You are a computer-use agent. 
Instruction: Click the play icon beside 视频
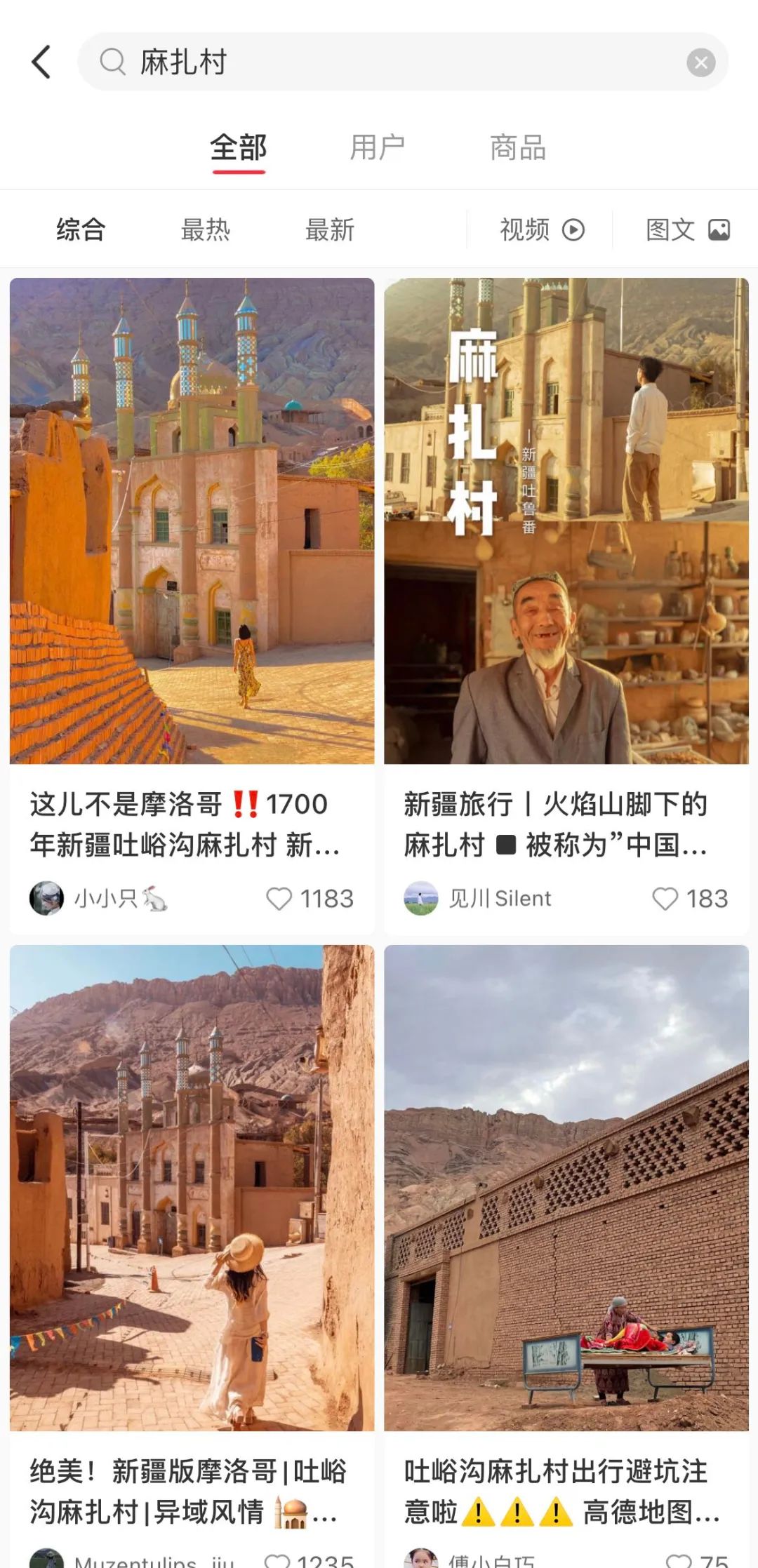coord(573,229)
